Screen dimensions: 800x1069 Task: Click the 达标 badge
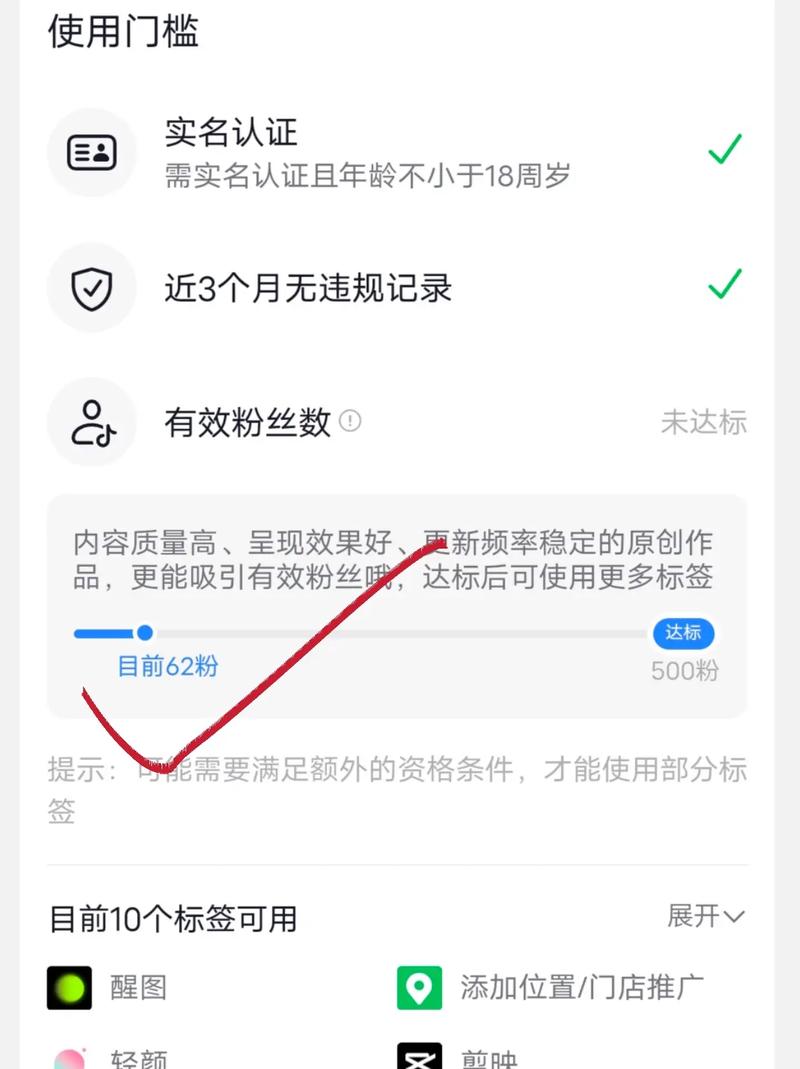pyautogui.click(x=684, y=633)
